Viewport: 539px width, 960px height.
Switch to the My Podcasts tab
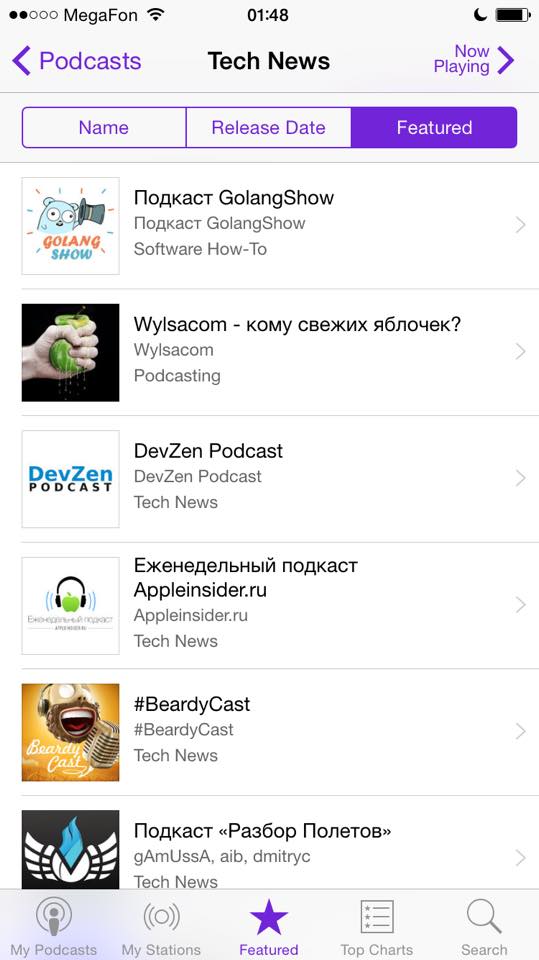click(54, 925)
